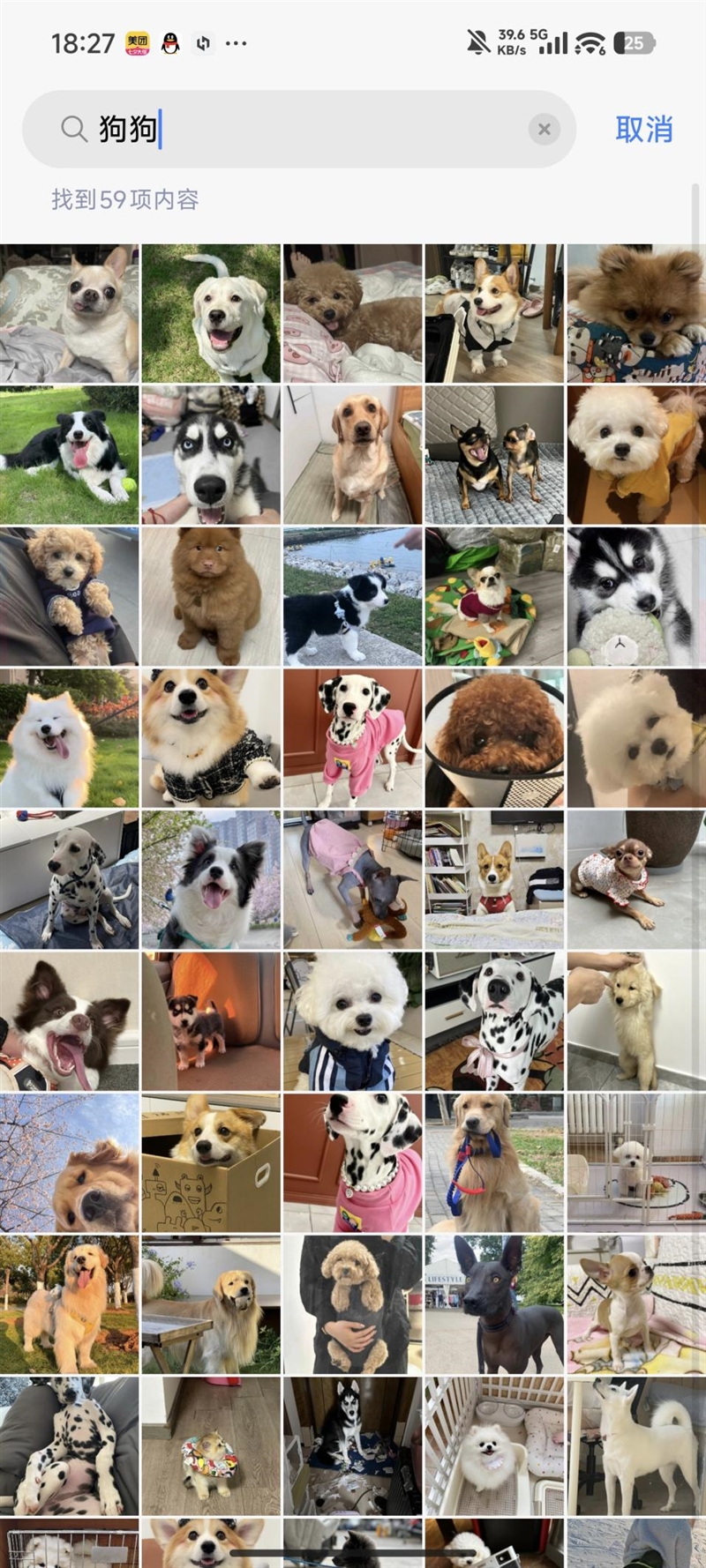This screenshot has width=706, height=1568.
Task: Open the husky face close-up photo
Action: tap(211, 455)
